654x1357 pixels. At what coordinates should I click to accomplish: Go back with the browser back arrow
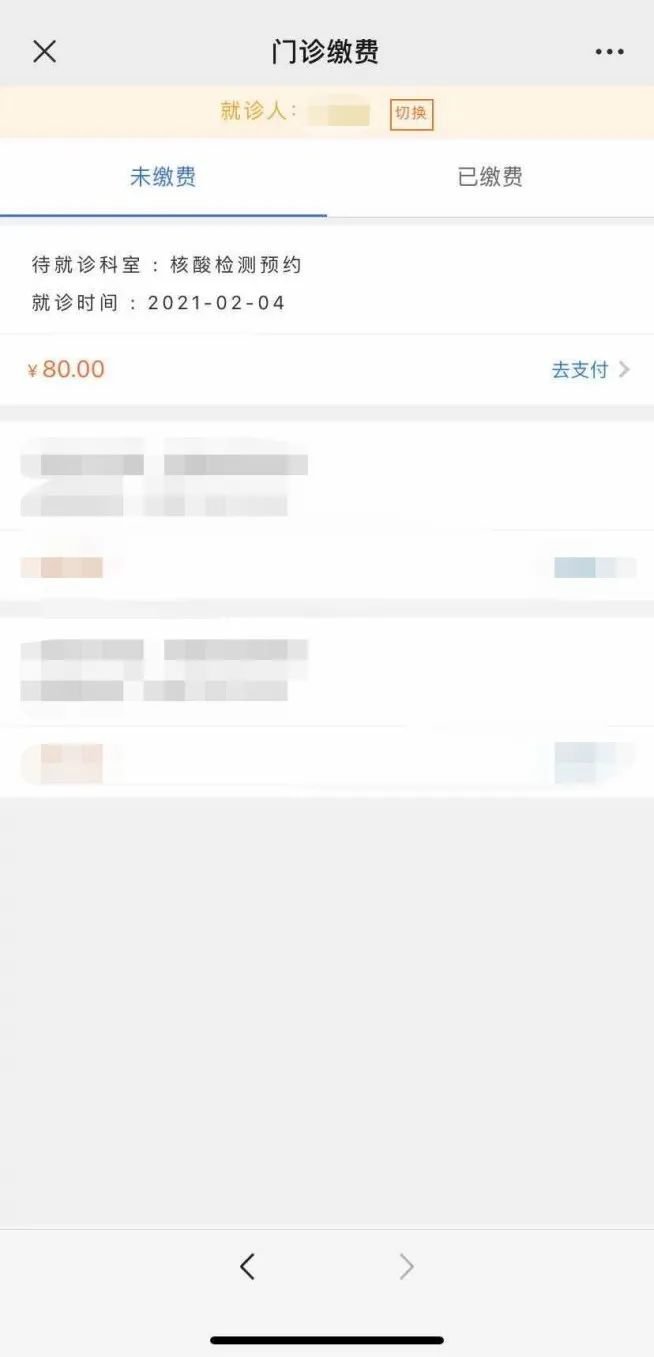click(x=247, y=1267)
